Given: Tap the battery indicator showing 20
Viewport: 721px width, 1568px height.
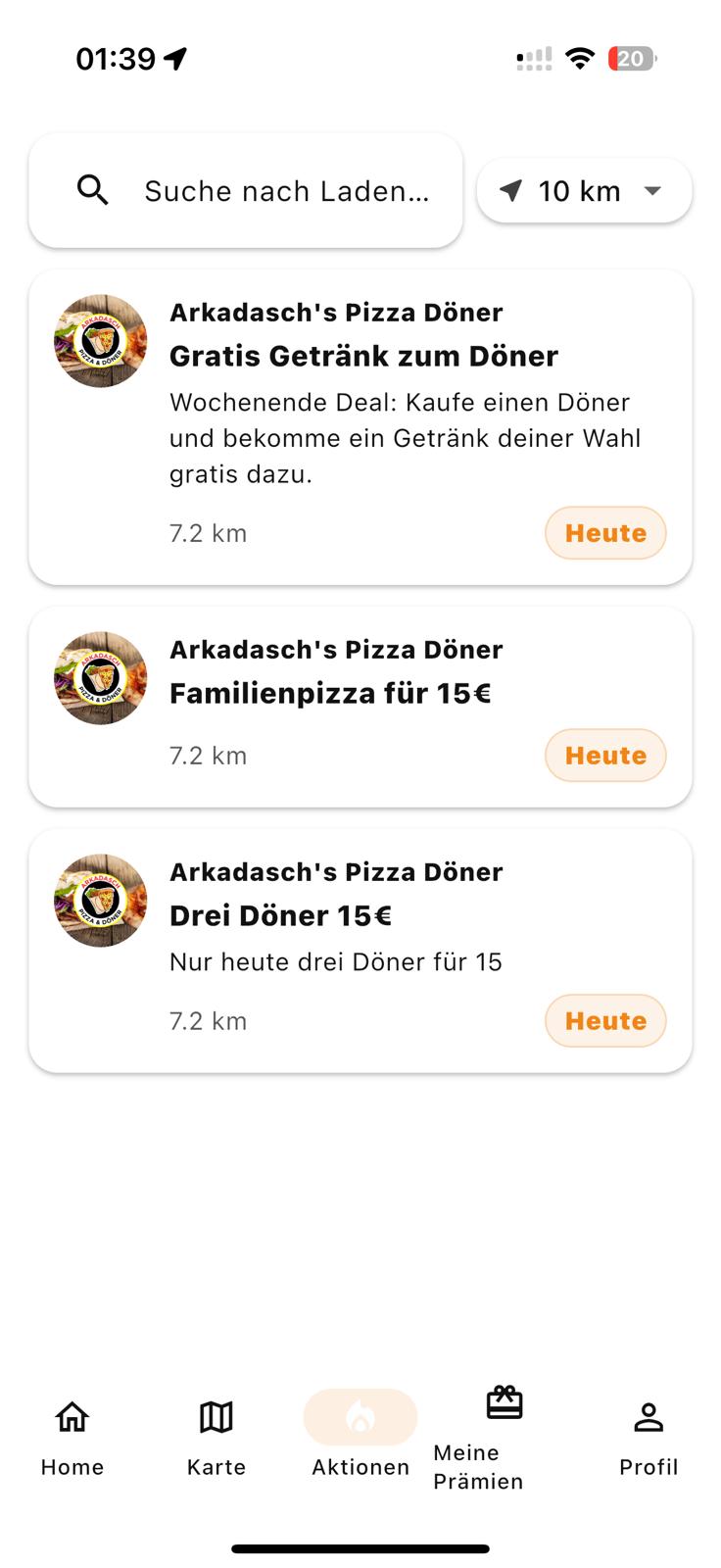Looking at the screenshot, I should 633,58.
